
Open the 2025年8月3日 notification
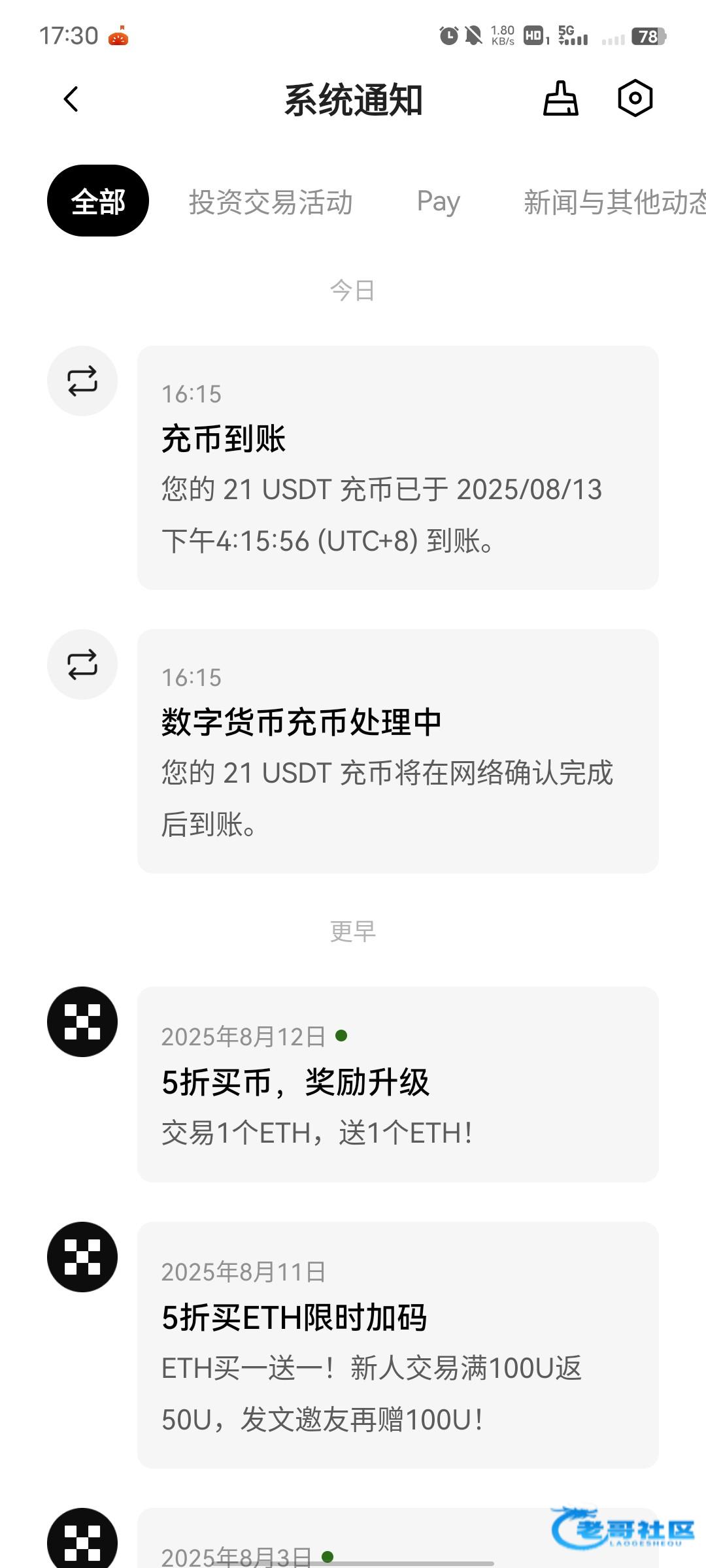[x=397, y=1538]
